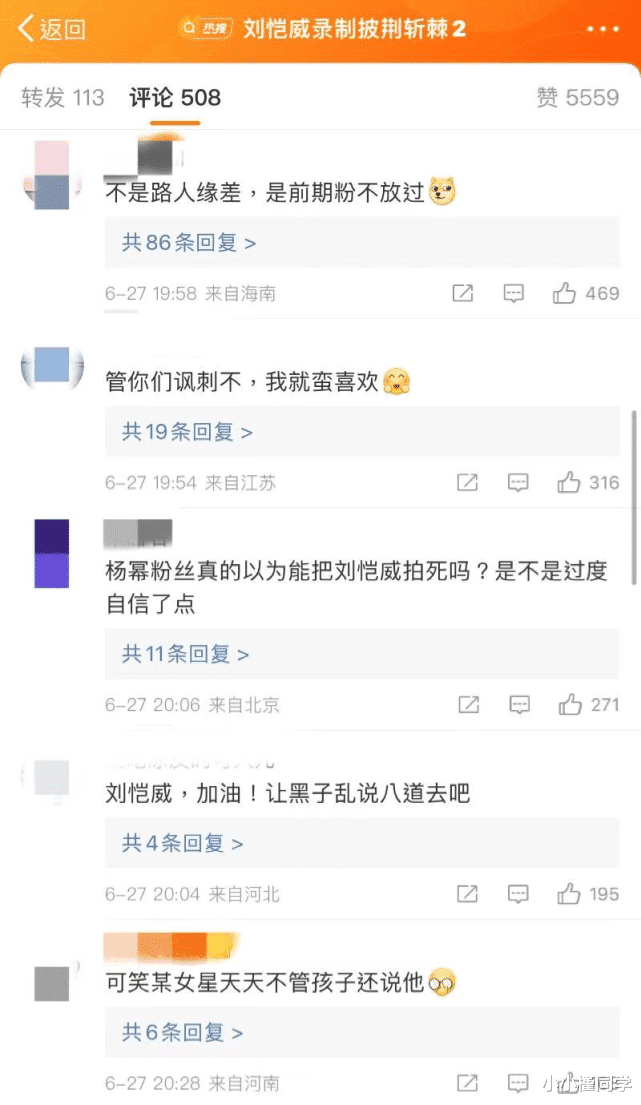
Task: Like the comment from 北京 with 271 likes
Action: point(570,705)
